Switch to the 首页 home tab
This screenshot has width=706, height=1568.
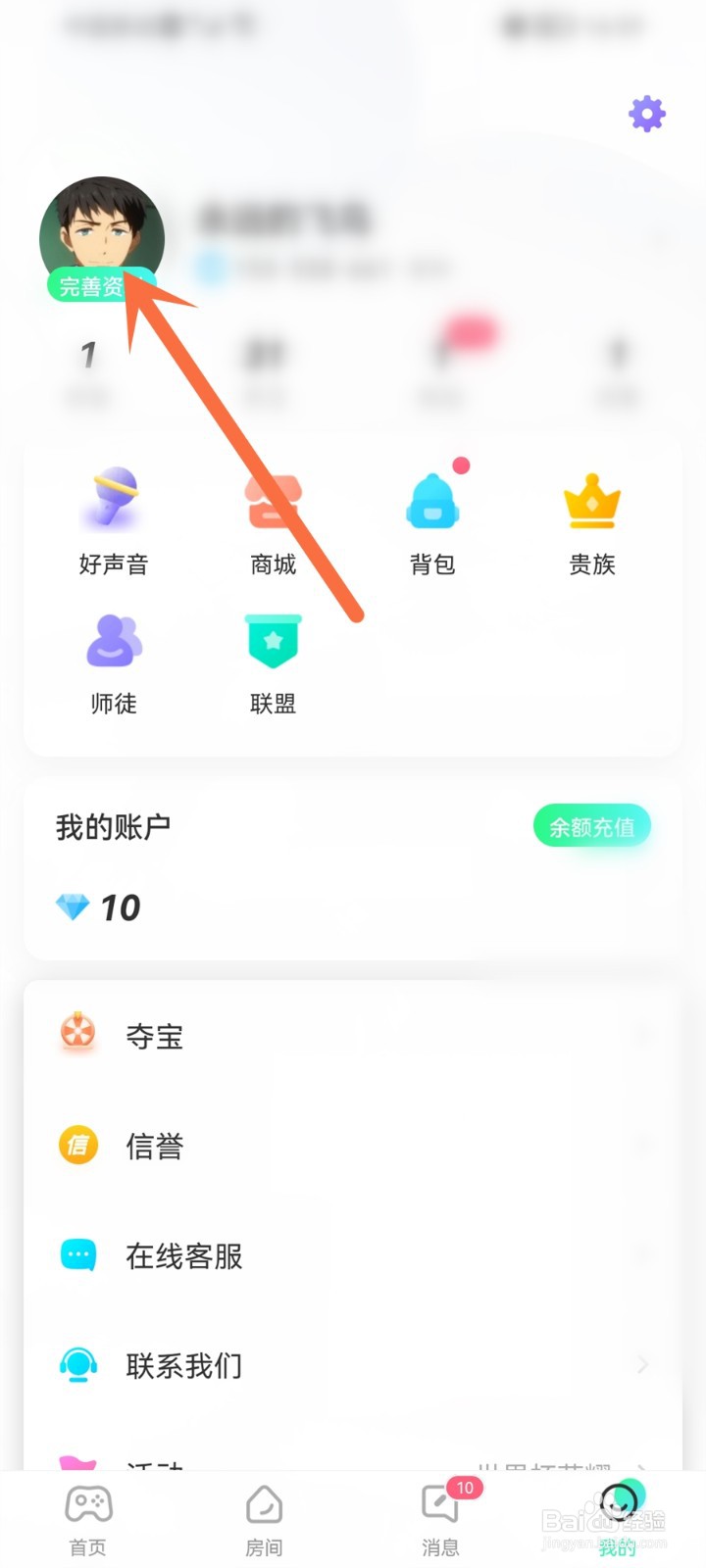tap(88, 1520)
